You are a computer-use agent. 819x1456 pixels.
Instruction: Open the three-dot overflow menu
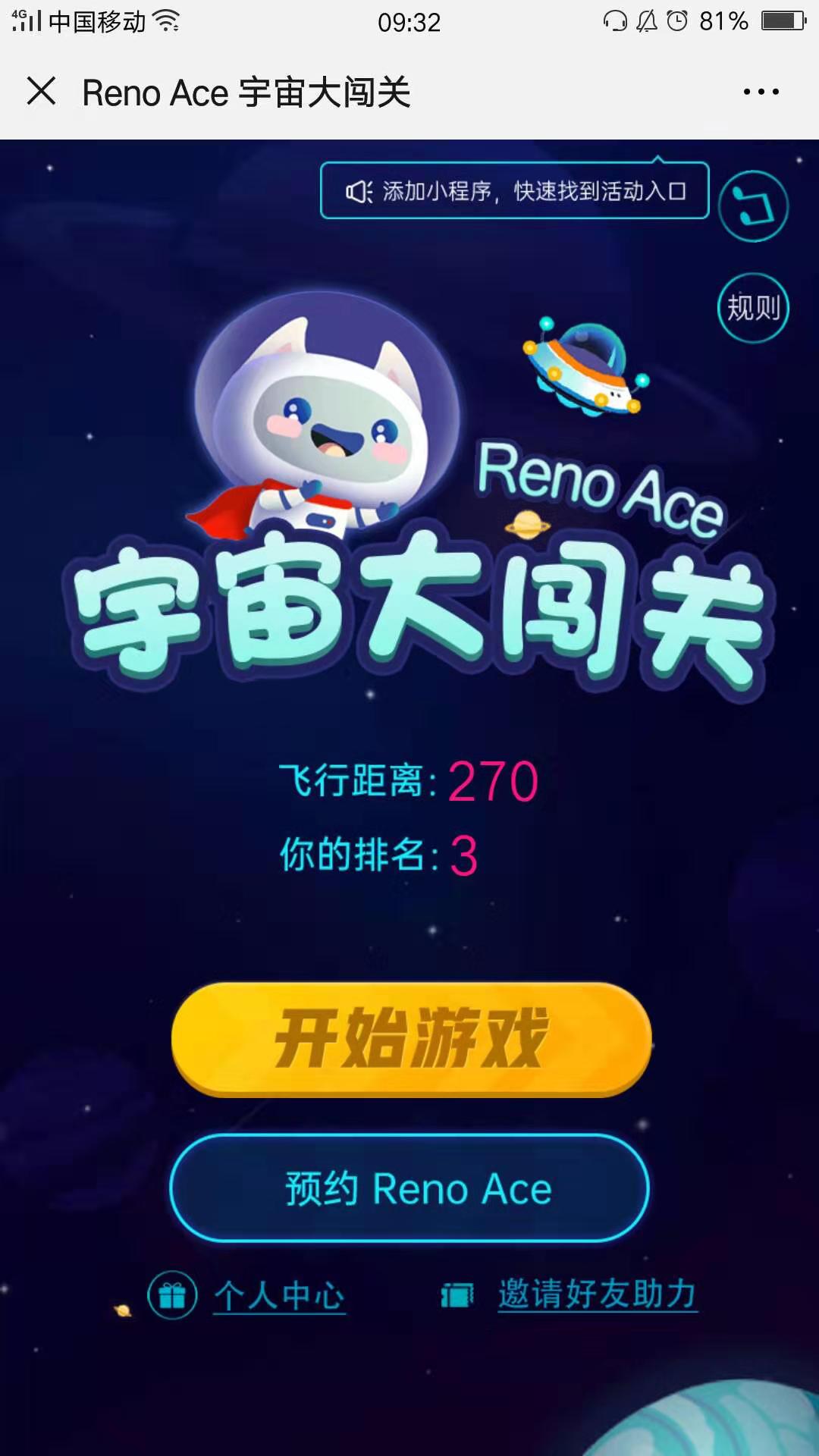click(761, 92)
